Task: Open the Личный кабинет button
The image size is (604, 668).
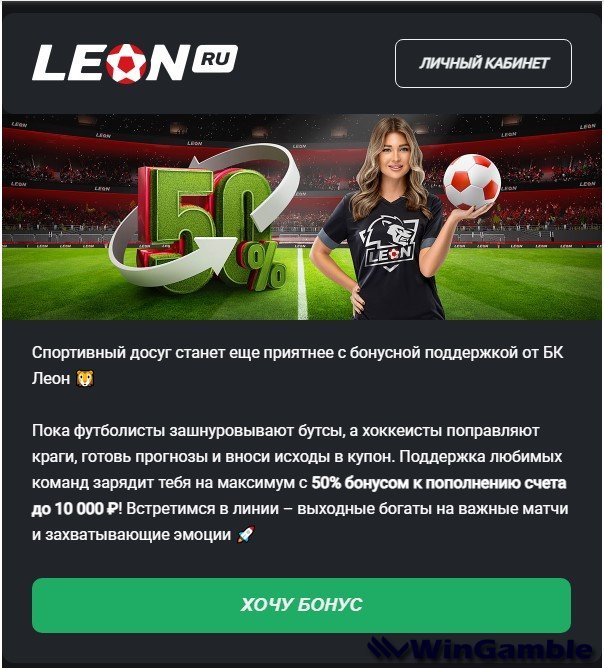Action: pyautogui.click(x=483, y=63)
